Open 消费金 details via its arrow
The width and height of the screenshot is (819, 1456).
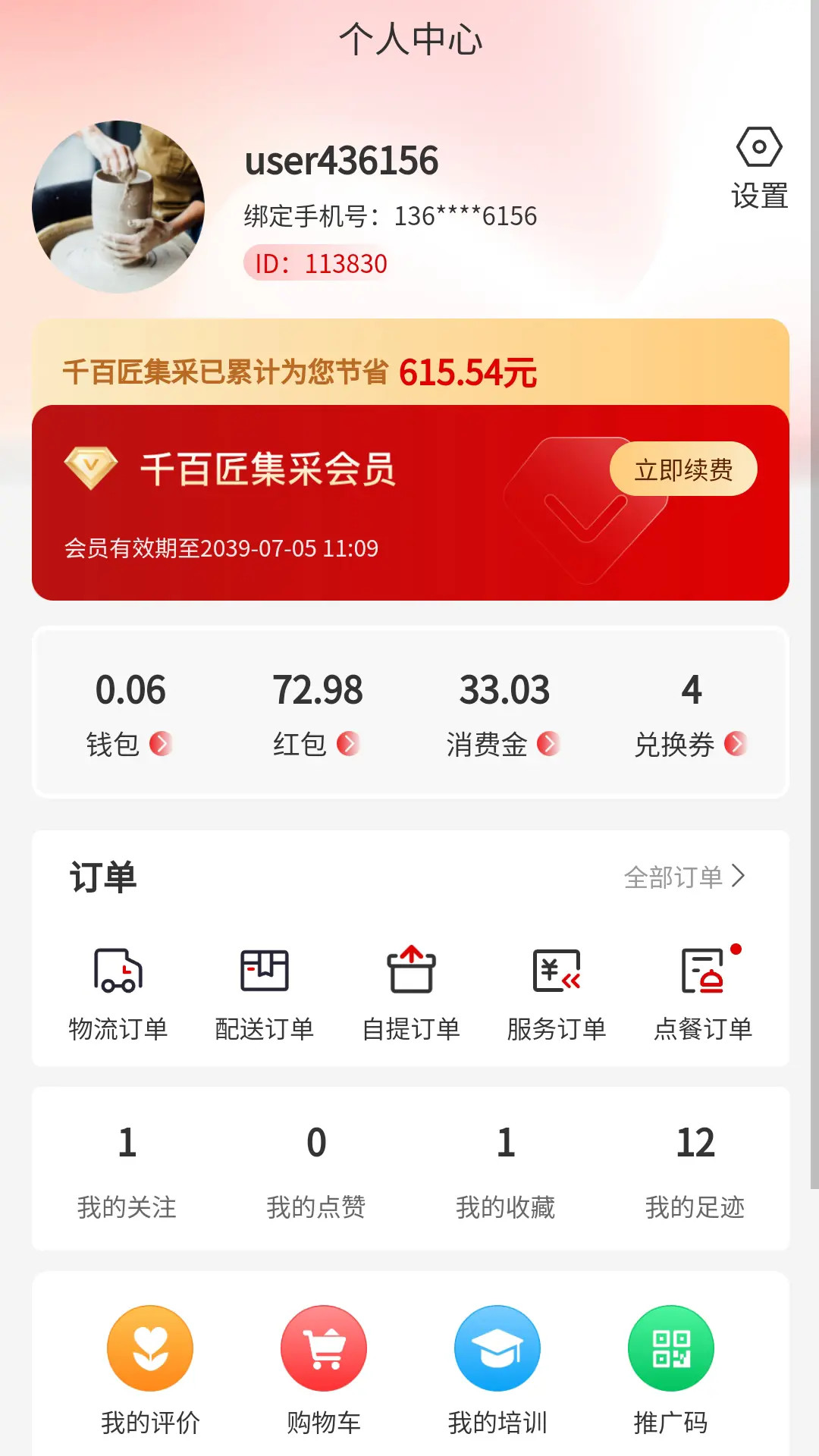549,745
